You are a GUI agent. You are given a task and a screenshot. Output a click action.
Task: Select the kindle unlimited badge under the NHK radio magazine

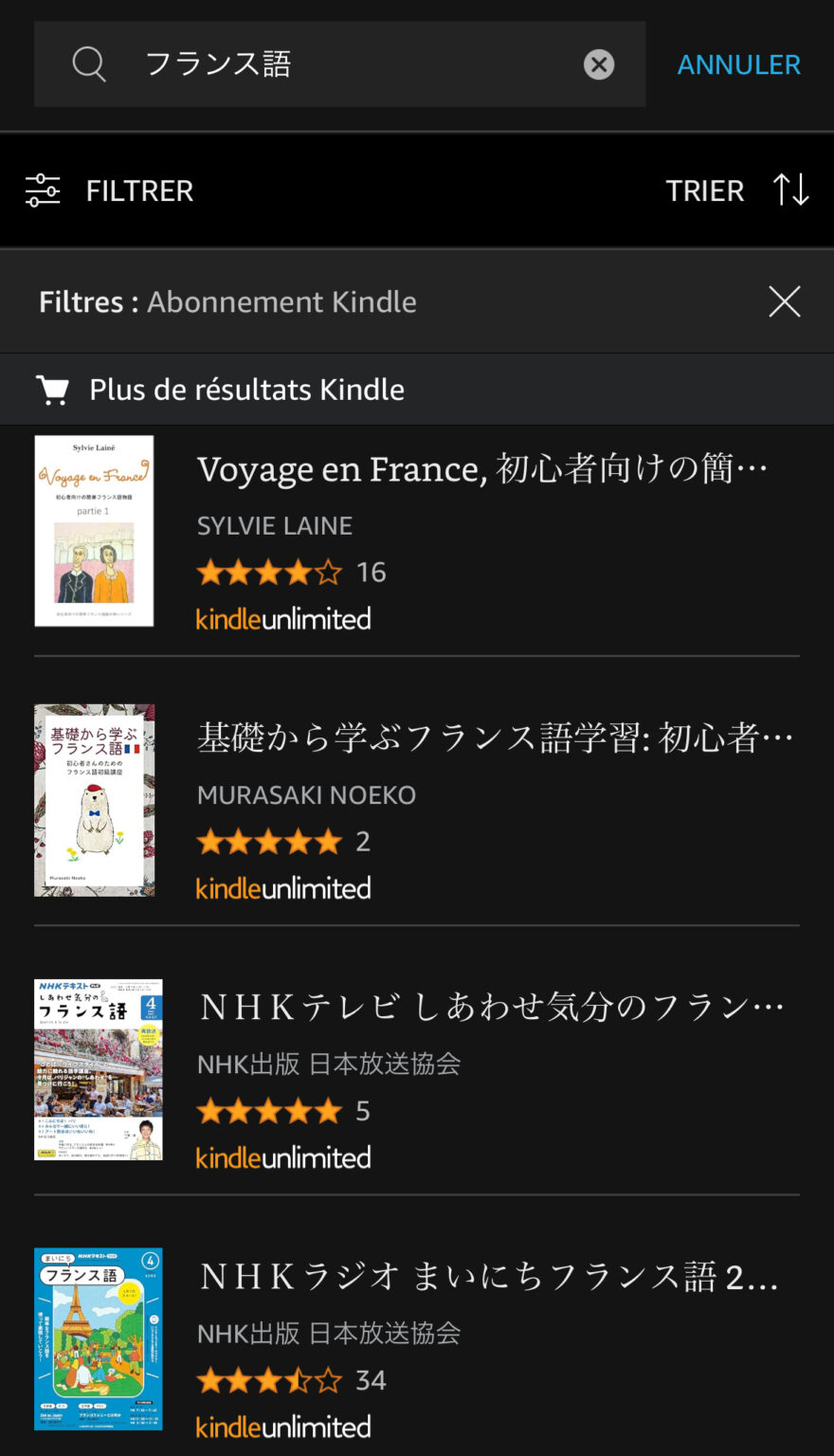click(282, 1426)
